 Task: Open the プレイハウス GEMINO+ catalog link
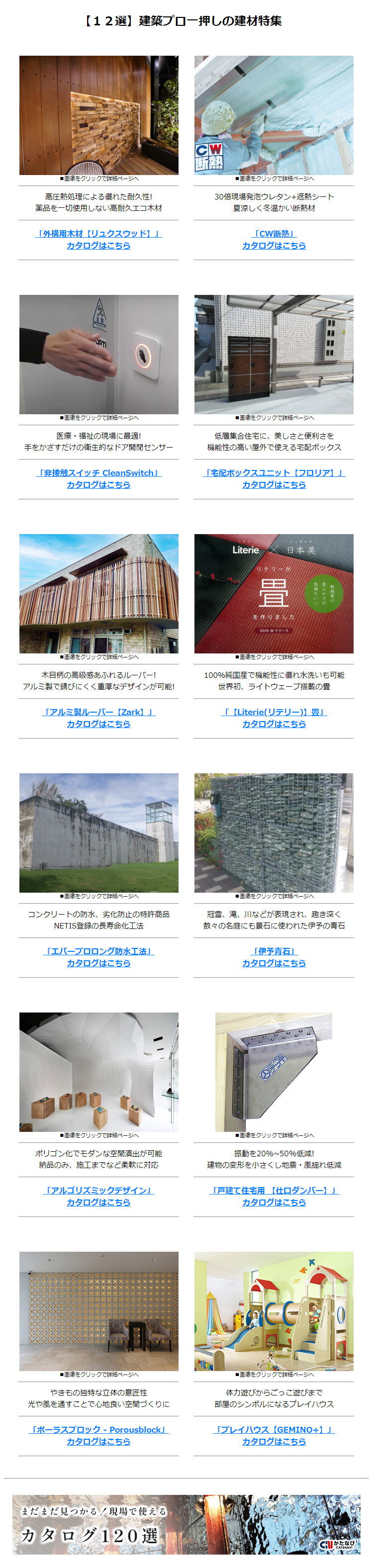click(x=274, y=1435)
